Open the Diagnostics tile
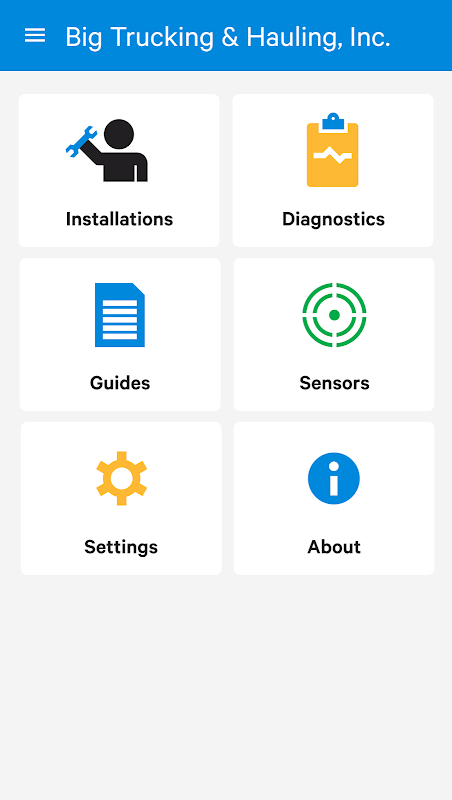This screenshot has width=452, height=800. [333, 170]
